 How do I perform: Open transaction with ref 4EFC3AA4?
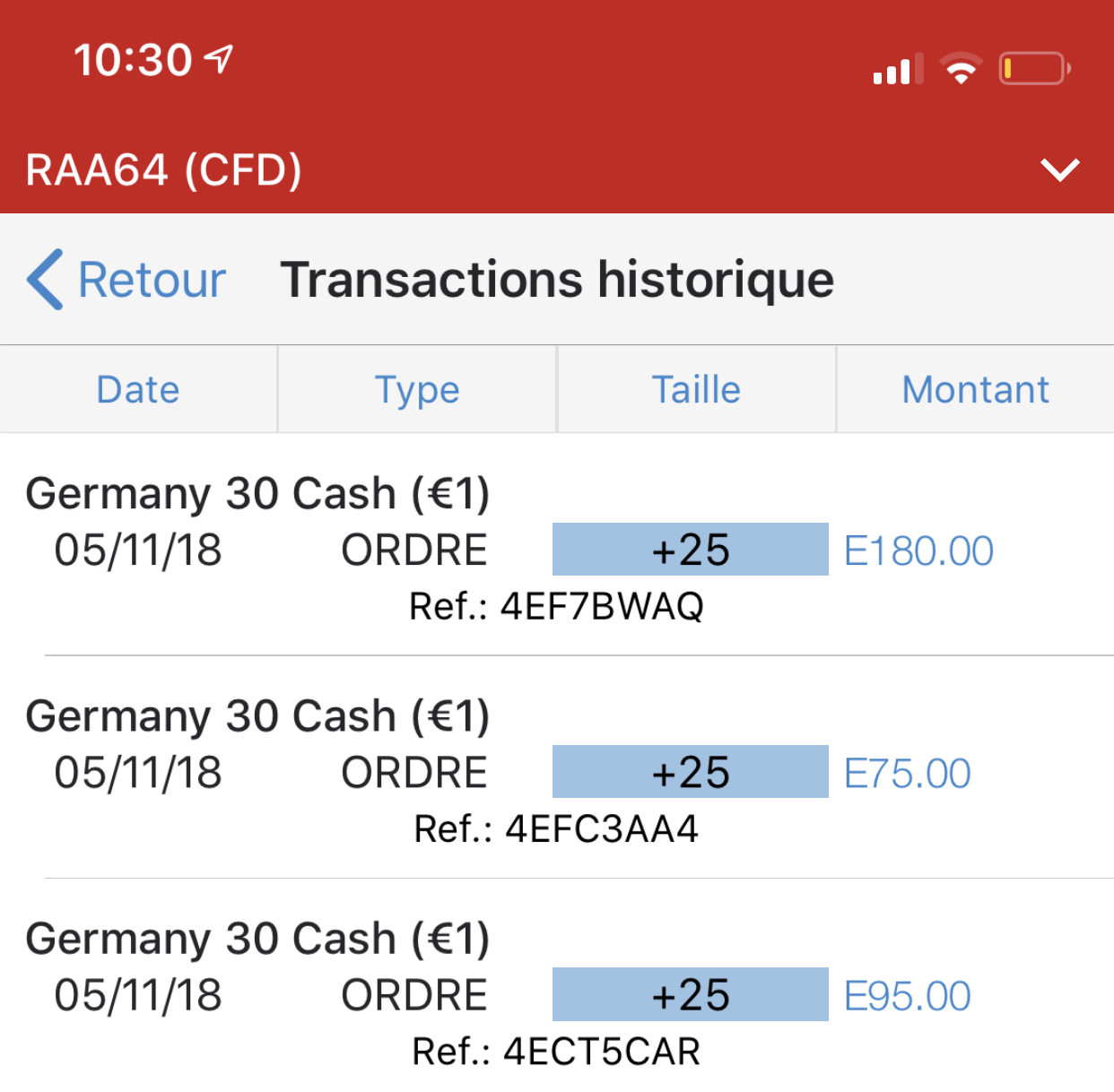coord(556,773)
